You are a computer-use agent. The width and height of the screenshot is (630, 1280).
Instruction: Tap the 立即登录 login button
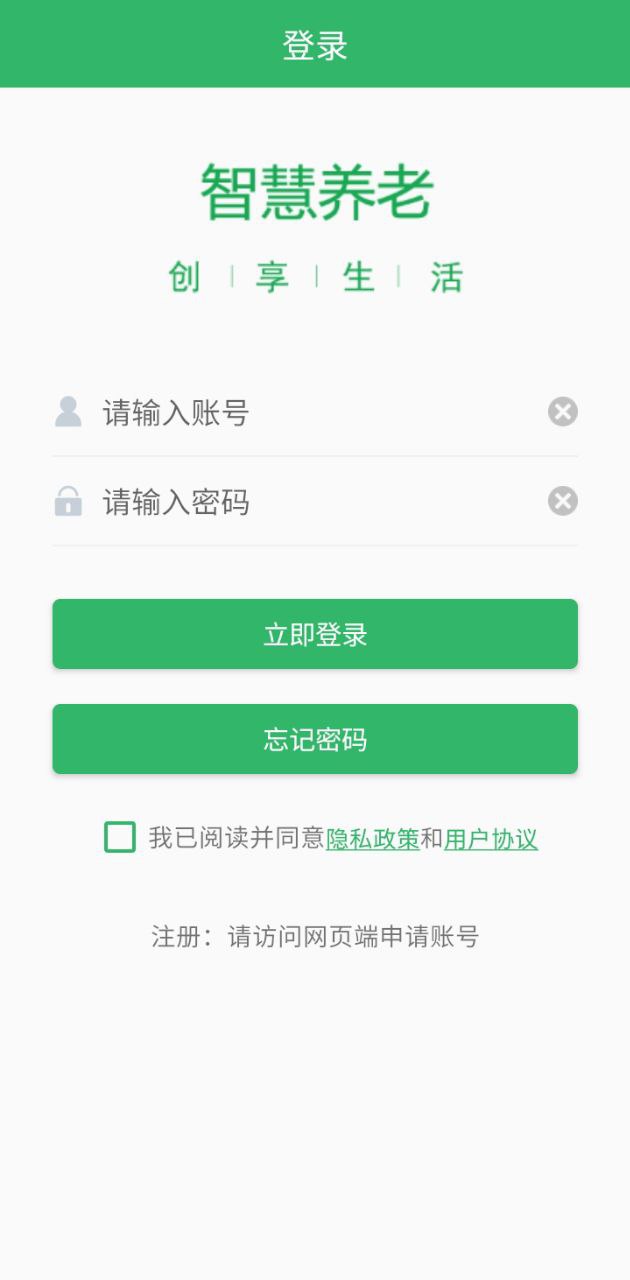[x=315, y=634]
